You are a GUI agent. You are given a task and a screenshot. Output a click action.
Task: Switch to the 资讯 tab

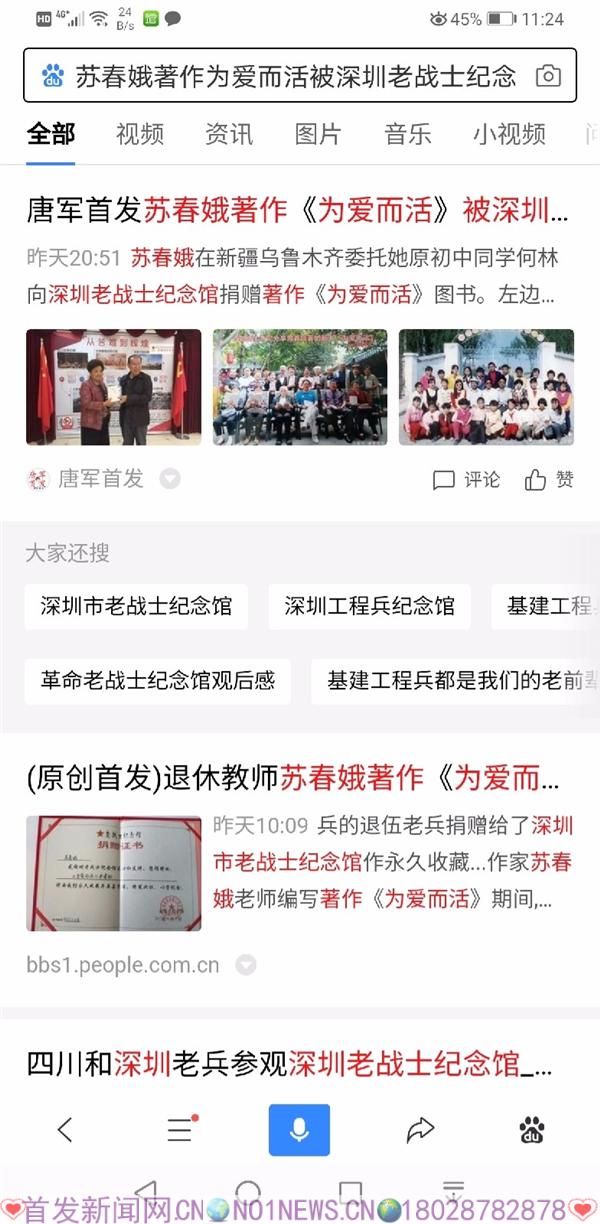pos(229,134)
